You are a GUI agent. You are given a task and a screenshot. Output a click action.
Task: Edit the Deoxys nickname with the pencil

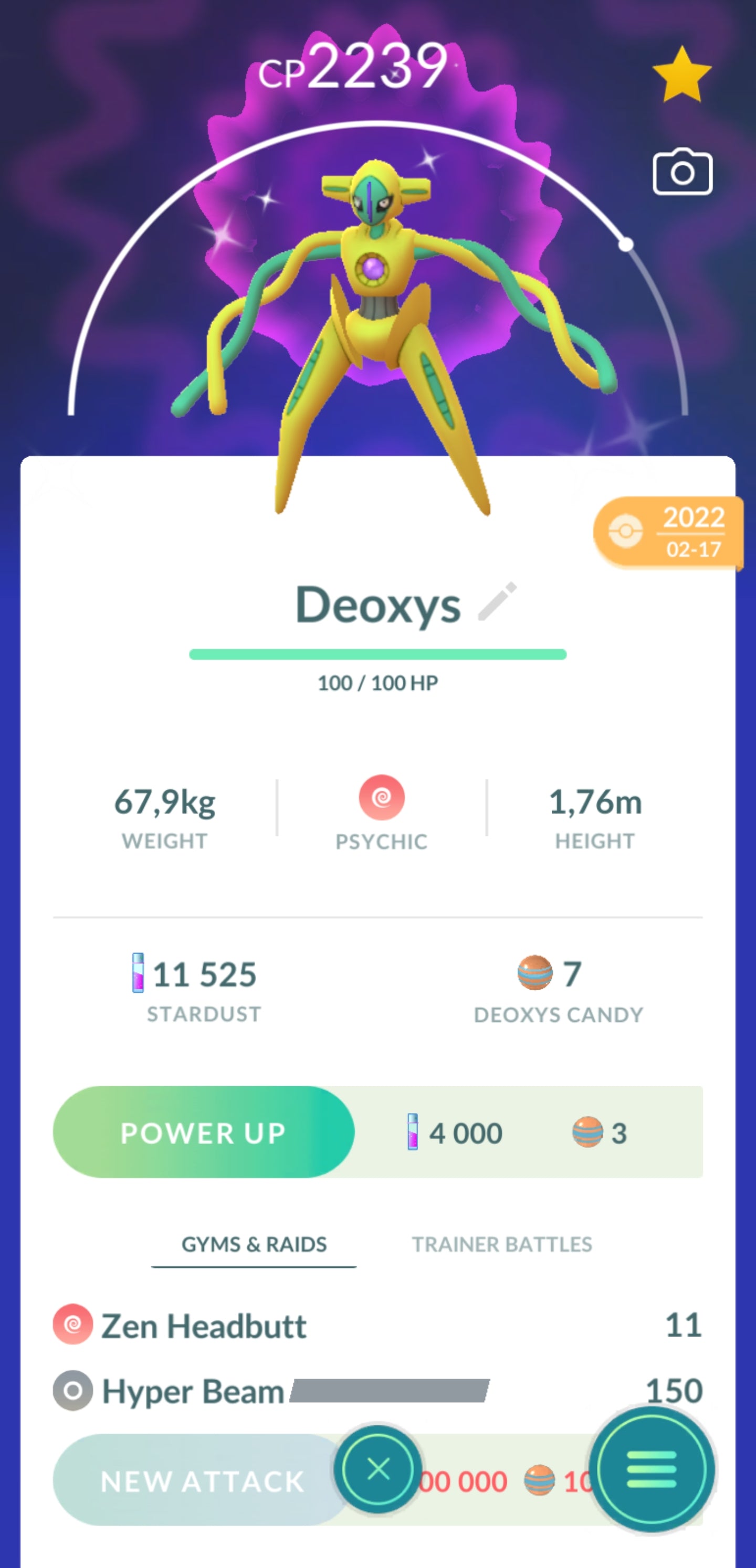[497, 602]
